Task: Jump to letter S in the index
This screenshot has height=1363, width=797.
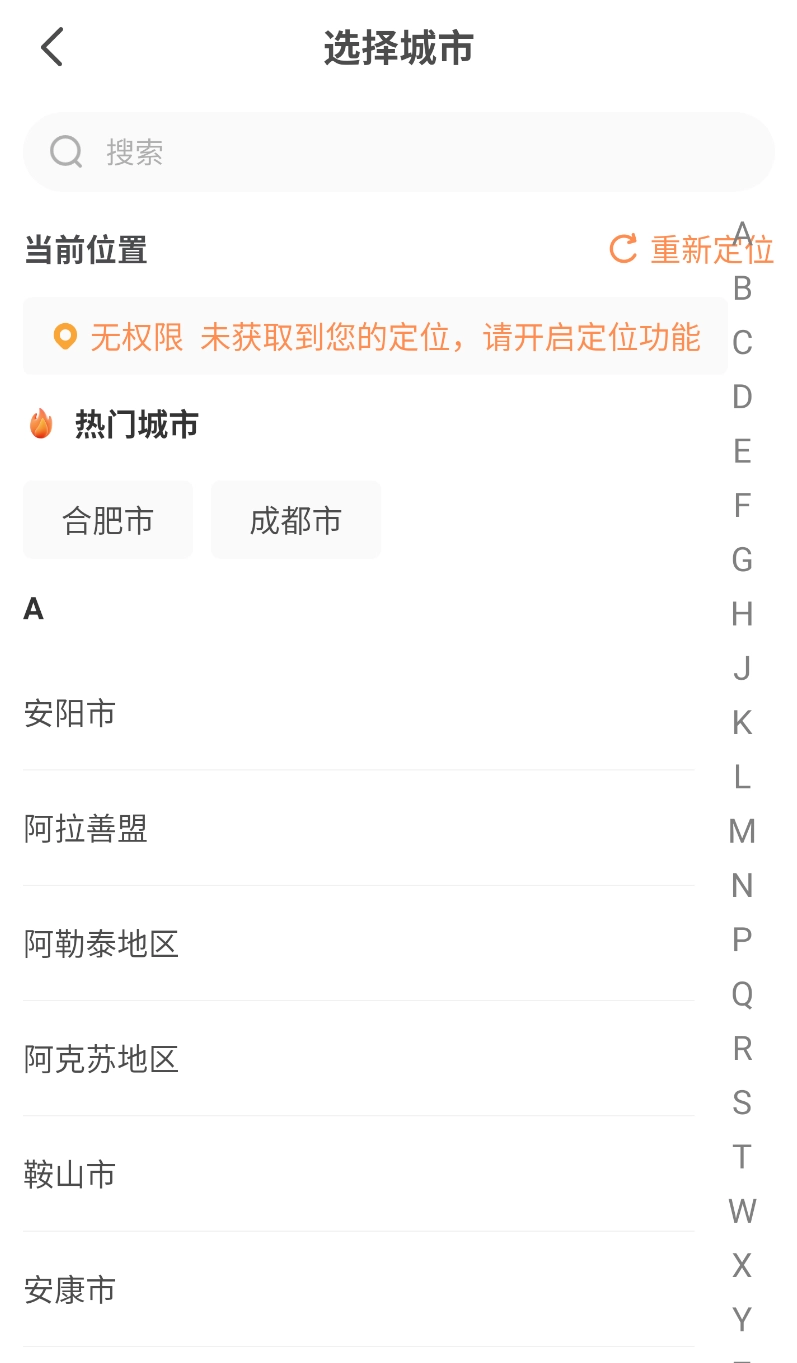Action: click(742, 1103)
